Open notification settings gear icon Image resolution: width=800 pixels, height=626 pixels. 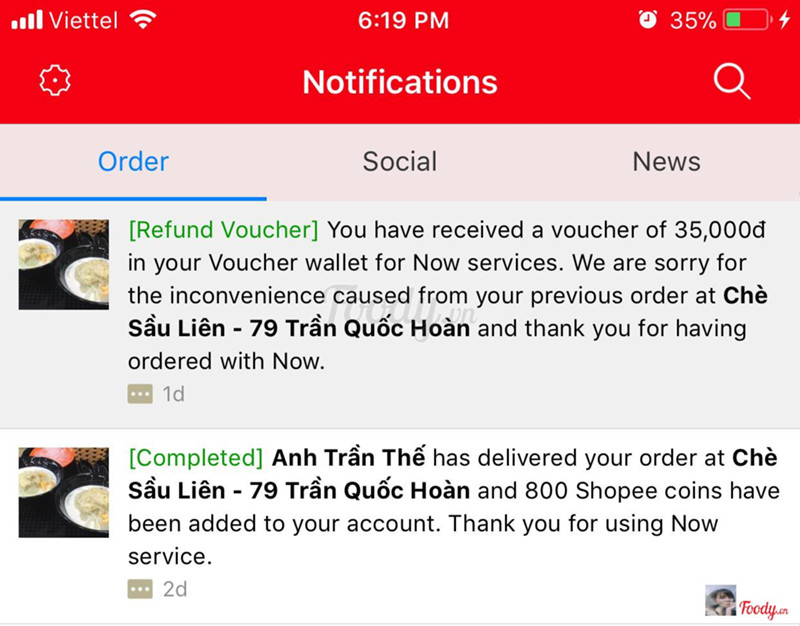point(54,81)
